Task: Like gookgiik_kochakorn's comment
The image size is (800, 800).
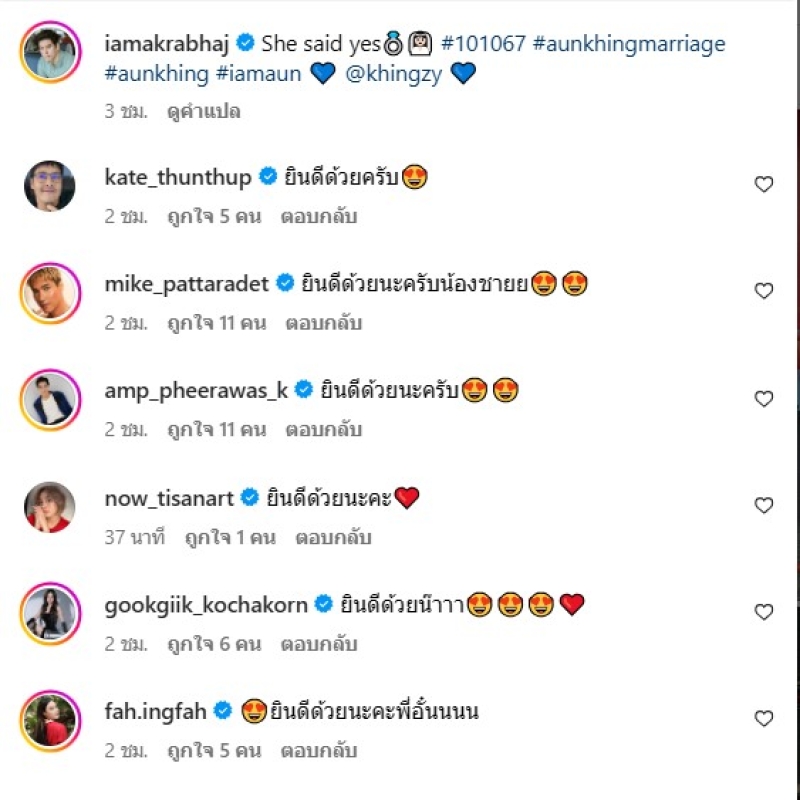Action: 763,612
